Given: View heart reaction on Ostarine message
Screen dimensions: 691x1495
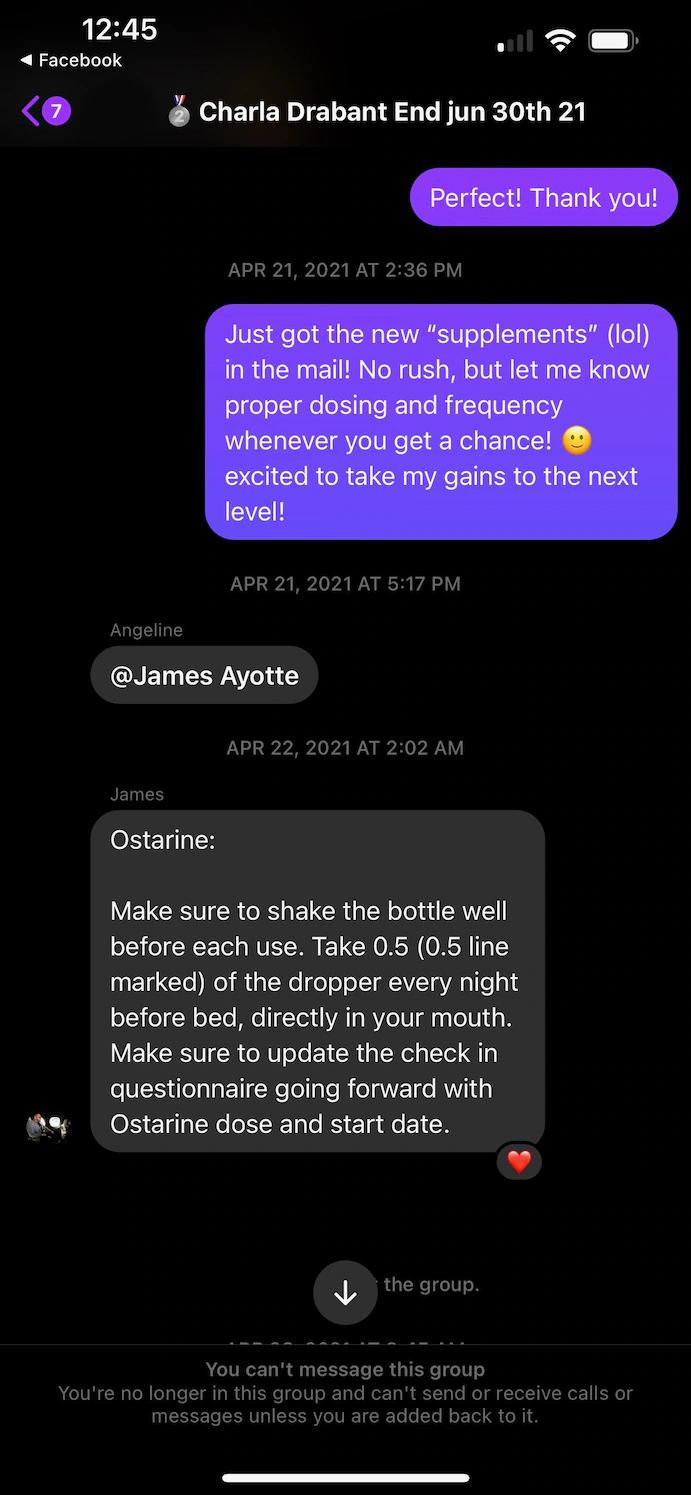Looking at the screenshot, I should click(519, 1162).
